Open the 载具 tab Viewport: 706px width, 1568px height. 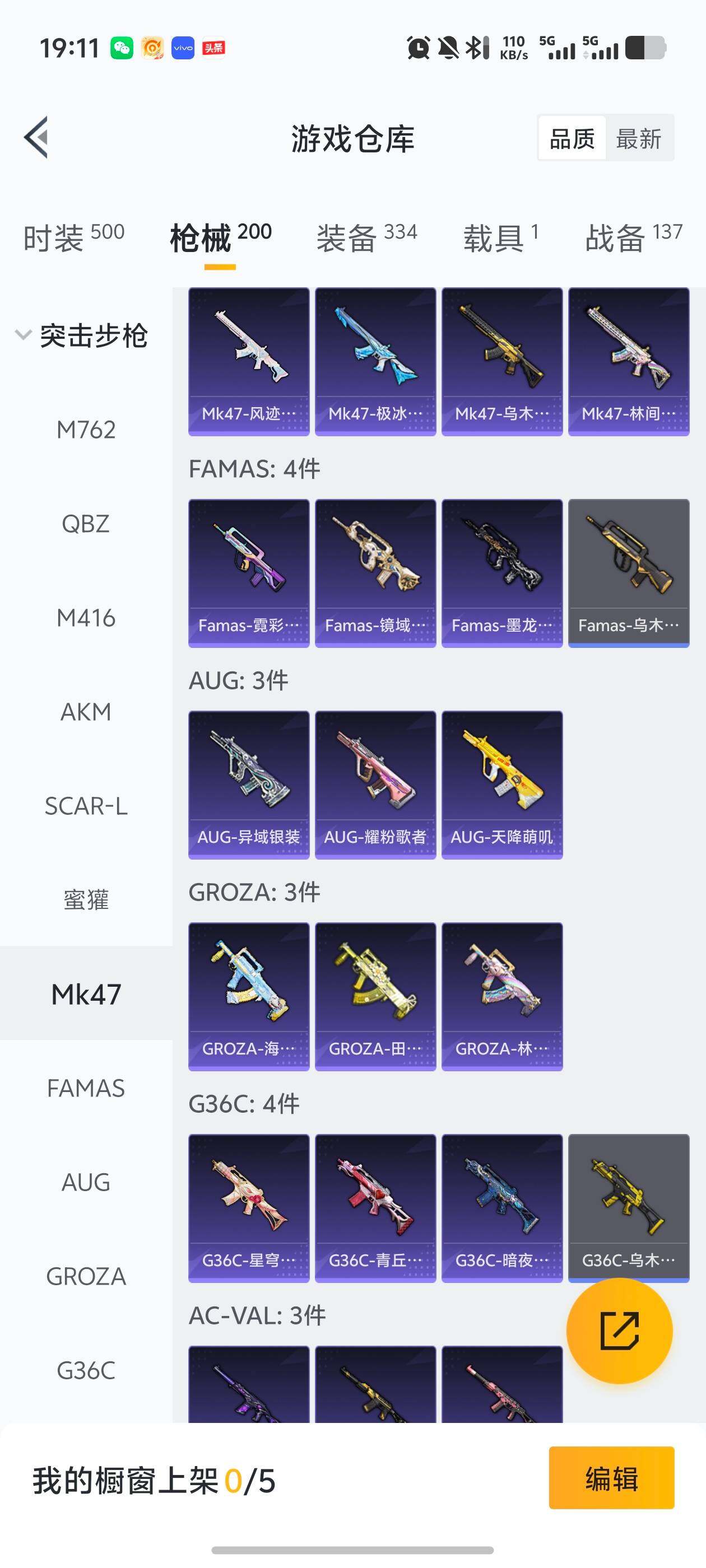500,237
